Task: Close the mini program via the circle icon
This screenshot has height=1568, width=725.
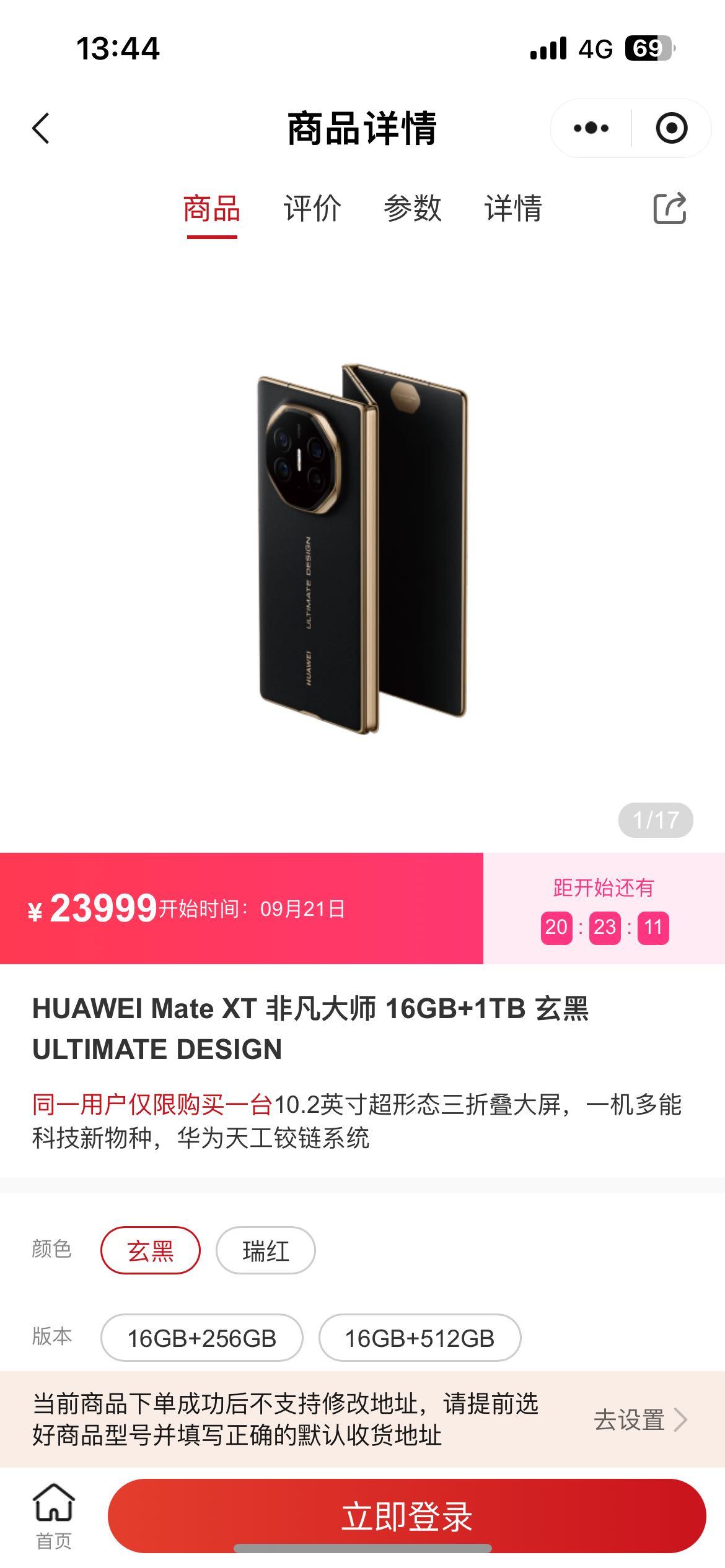Action: pos(671,128)
